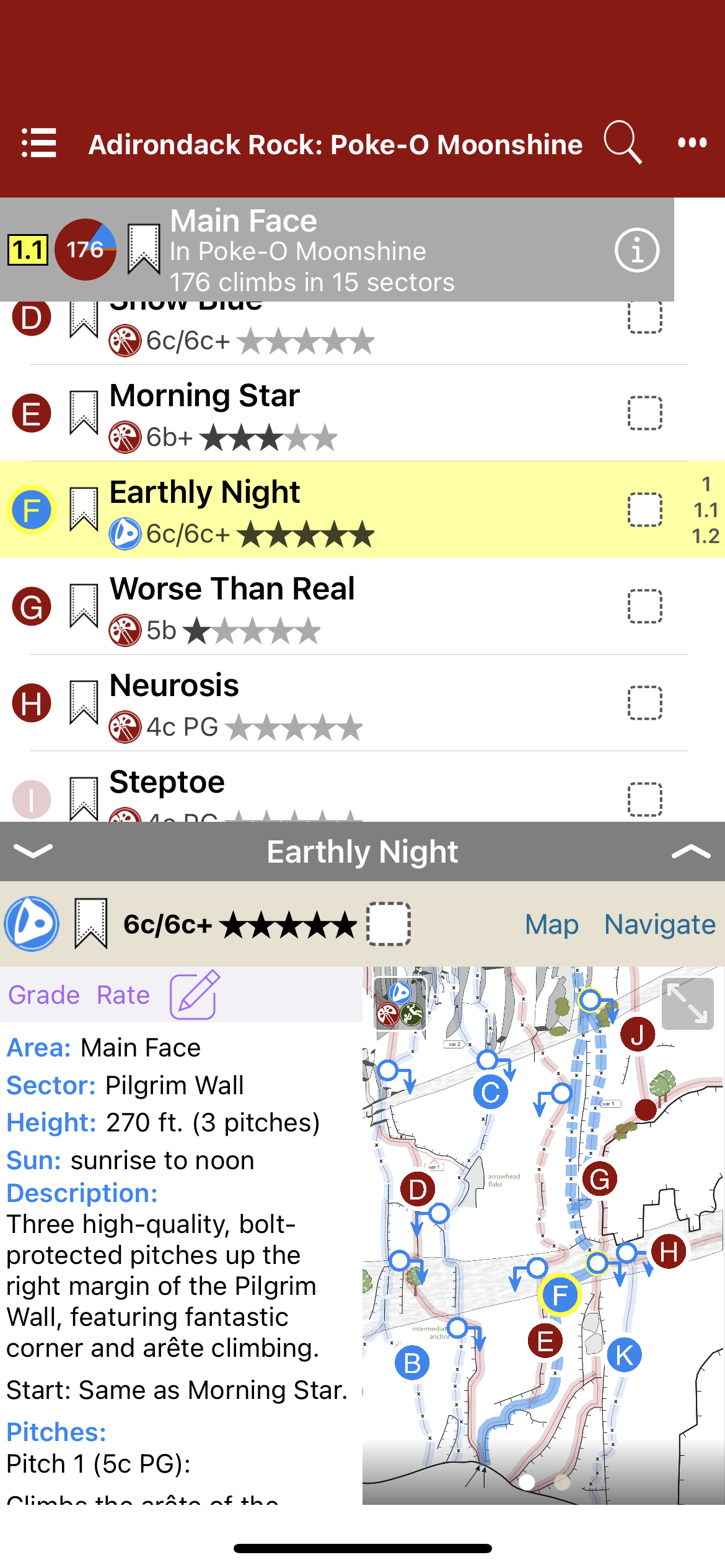Tap the Navigate link
This screenshot has height=1568, width=725.
[x=660, y=925]
